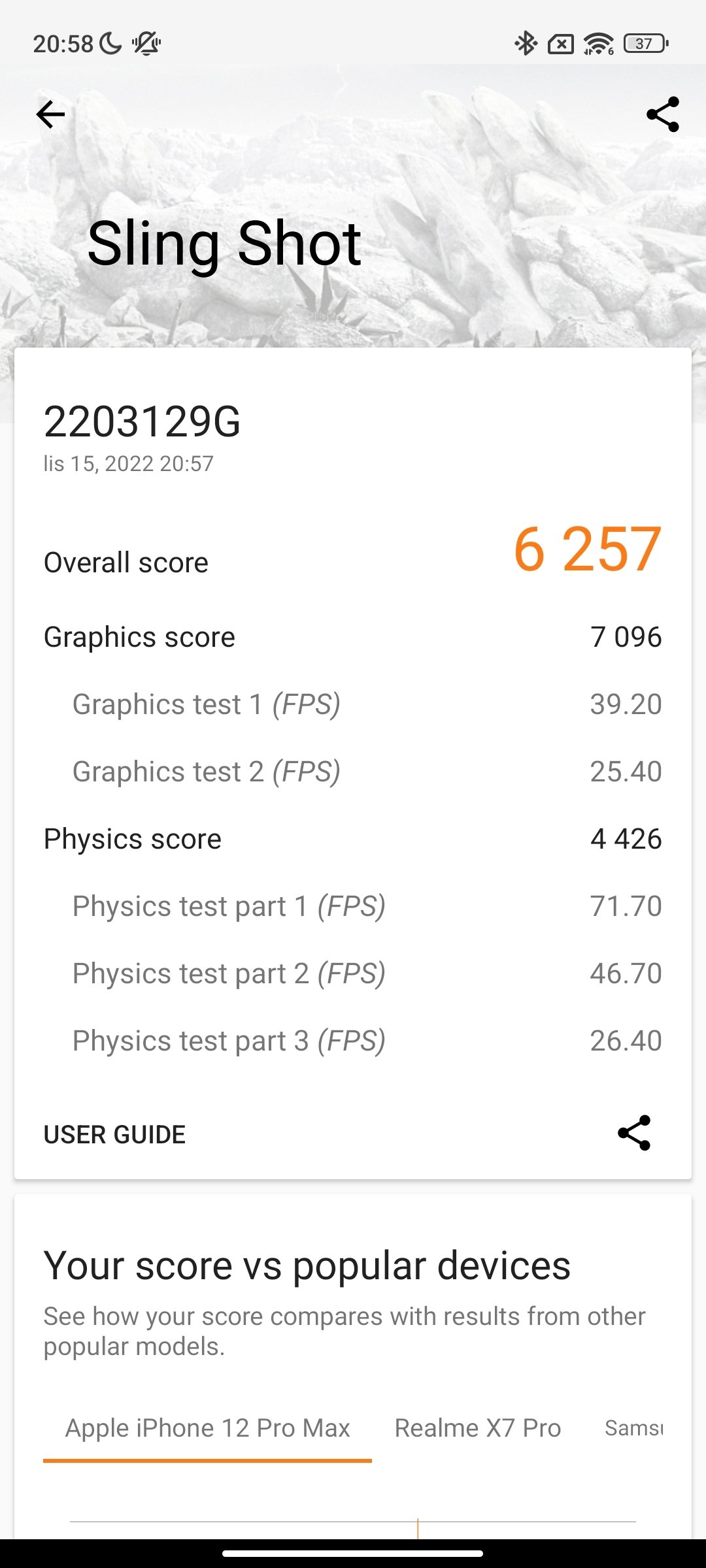Open the USER GUIDE
706x1568 pixels.
click(x=114, y=1135)
